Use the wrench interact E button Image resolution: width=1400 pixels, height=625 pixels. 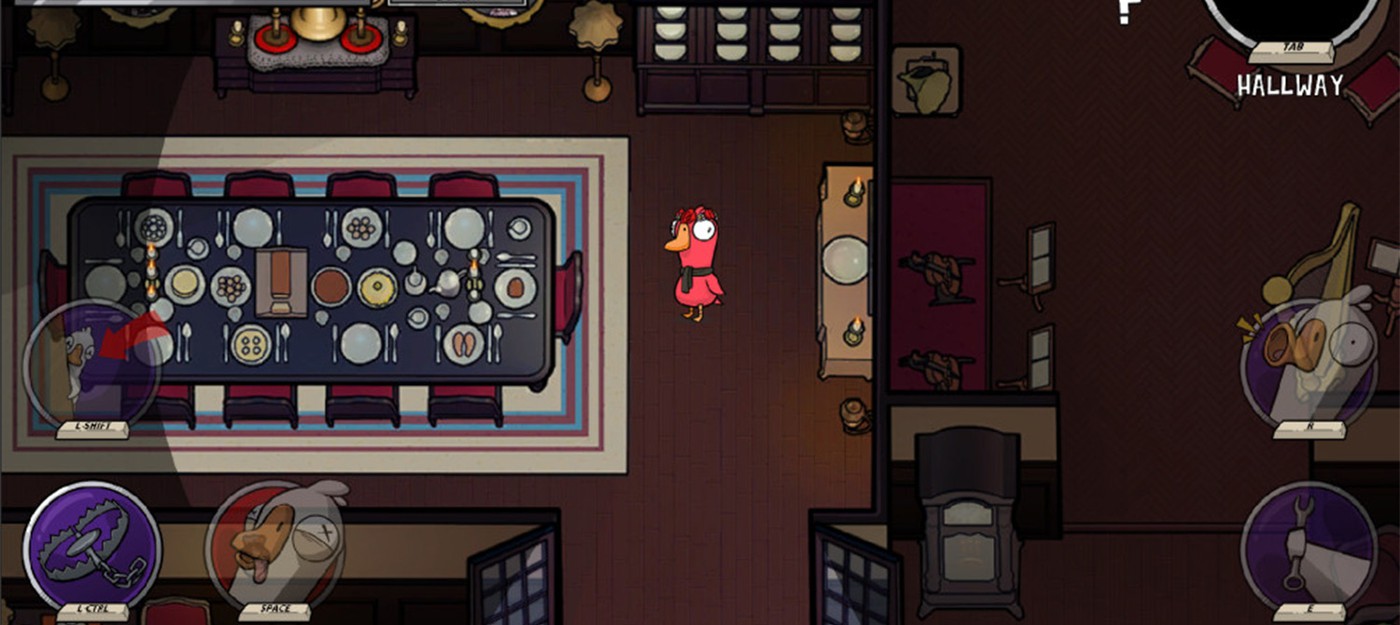coord(1308,546)
